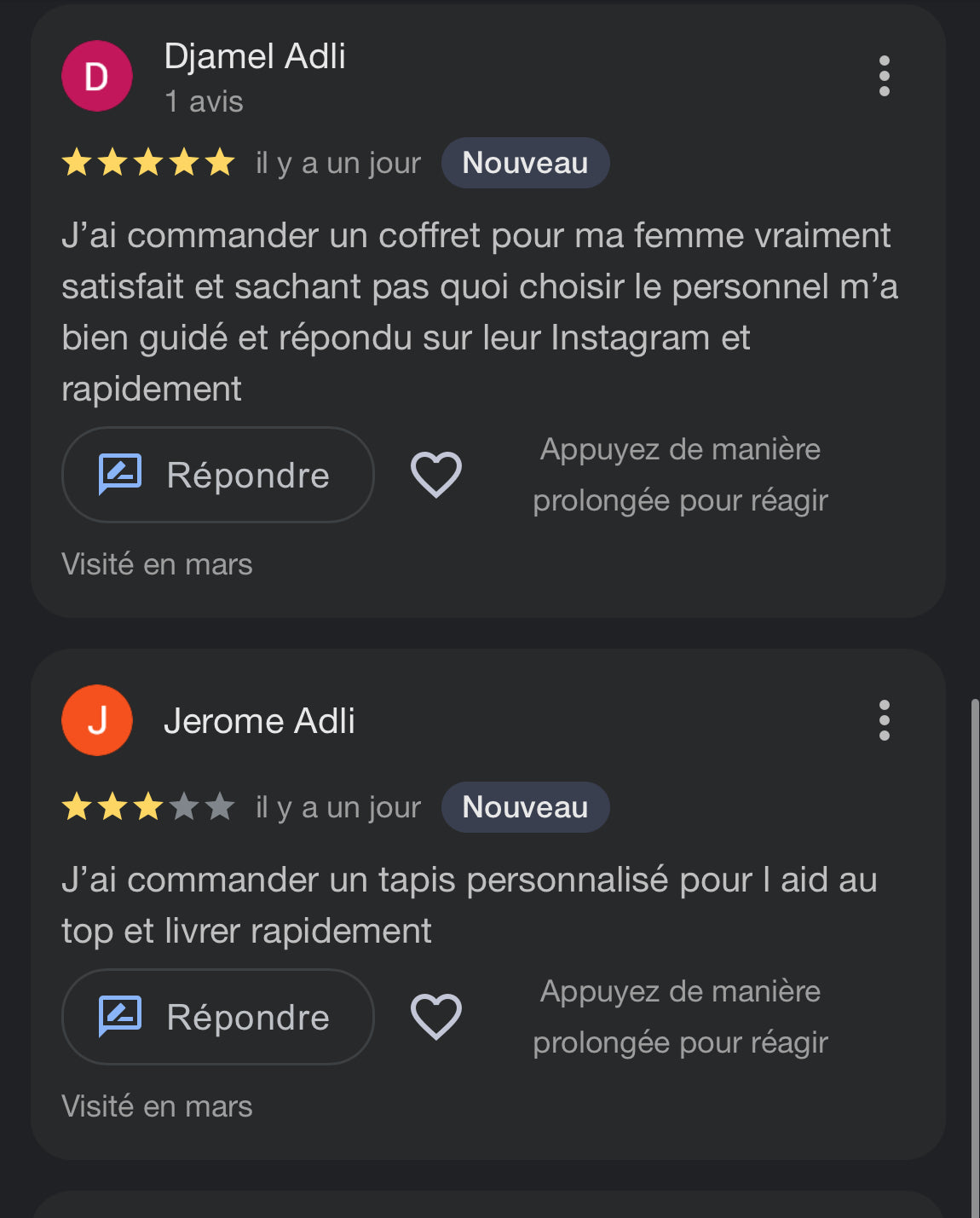Open overflow menu on Djamel Adli's review

tap(884, 76)
